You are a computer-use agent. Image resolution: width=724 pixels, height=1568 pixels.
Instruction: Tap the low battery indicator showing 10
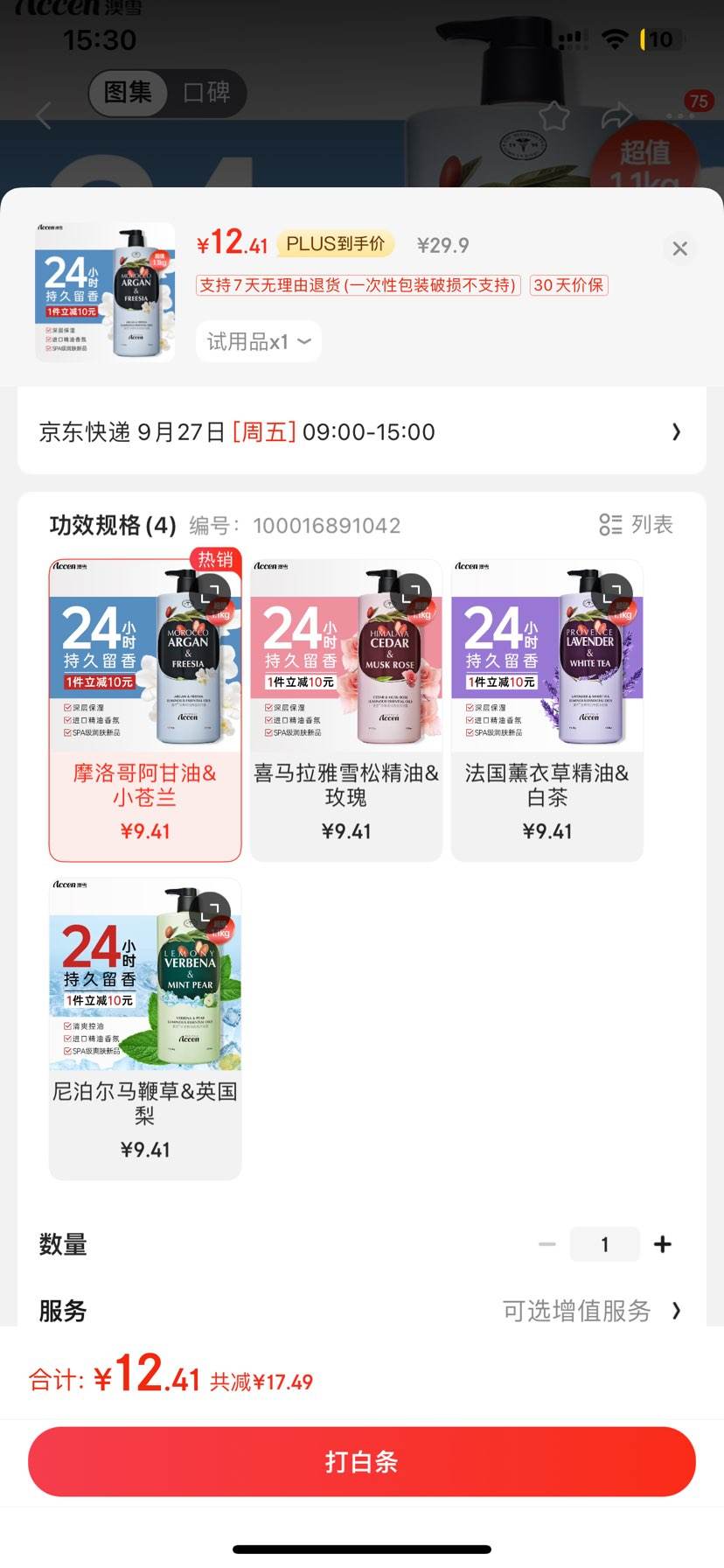pos(661,38)
